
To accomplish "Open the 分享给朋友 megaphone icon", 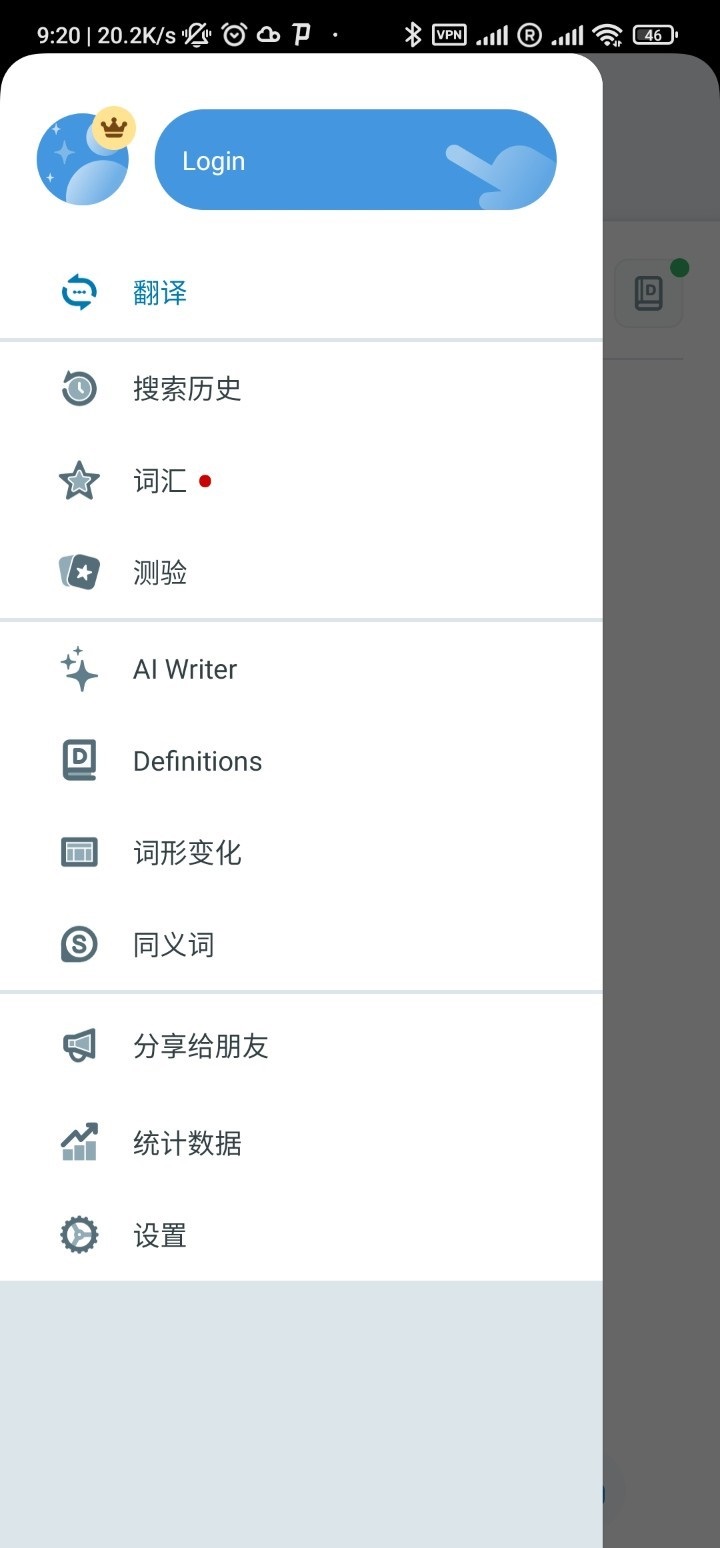I will (78, 1044).
